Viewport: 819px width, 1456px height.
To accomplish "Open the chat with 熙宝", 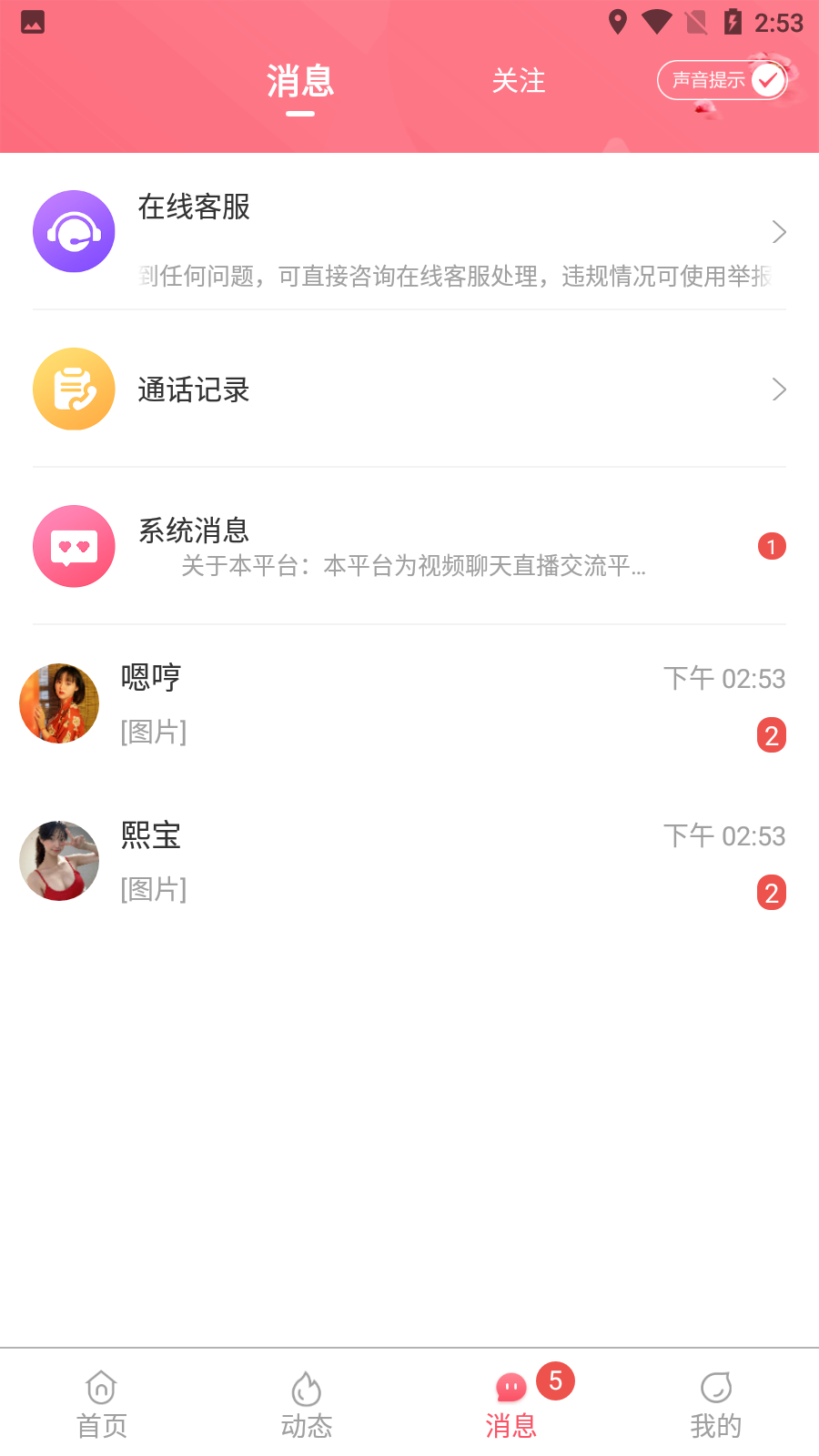I will pos(409,861).
